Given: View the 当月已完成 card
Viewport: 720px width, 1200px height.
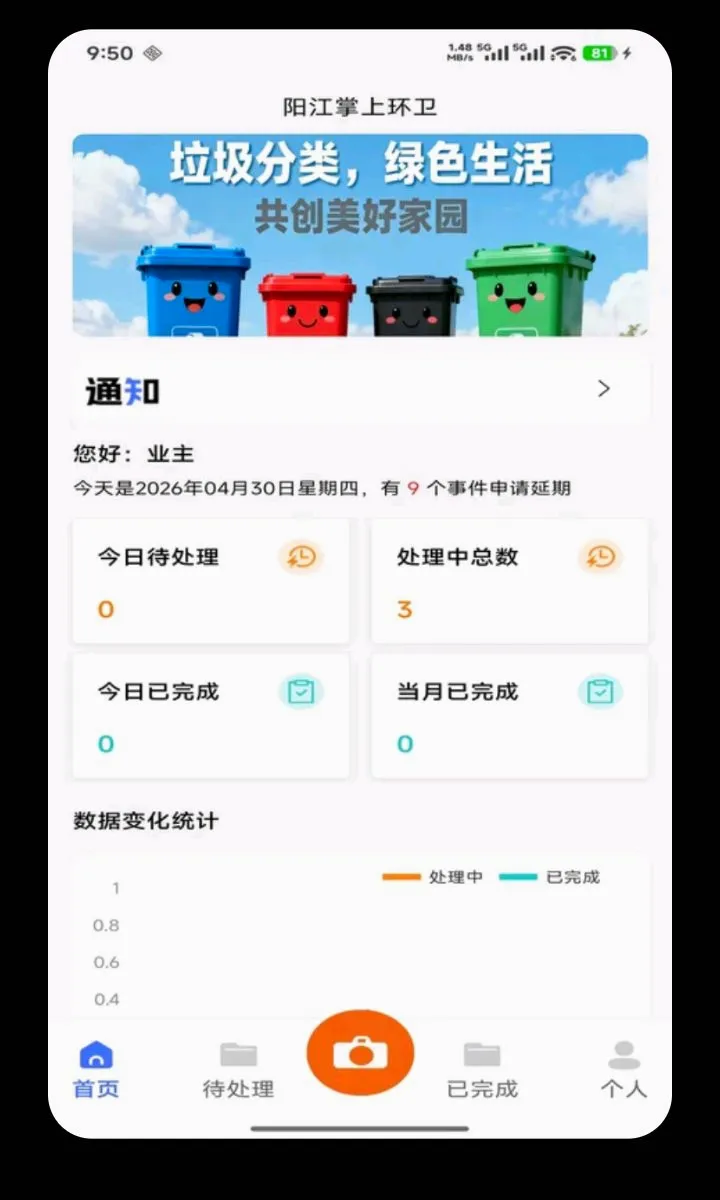Looking at the screenshot, I should (510, 716).
